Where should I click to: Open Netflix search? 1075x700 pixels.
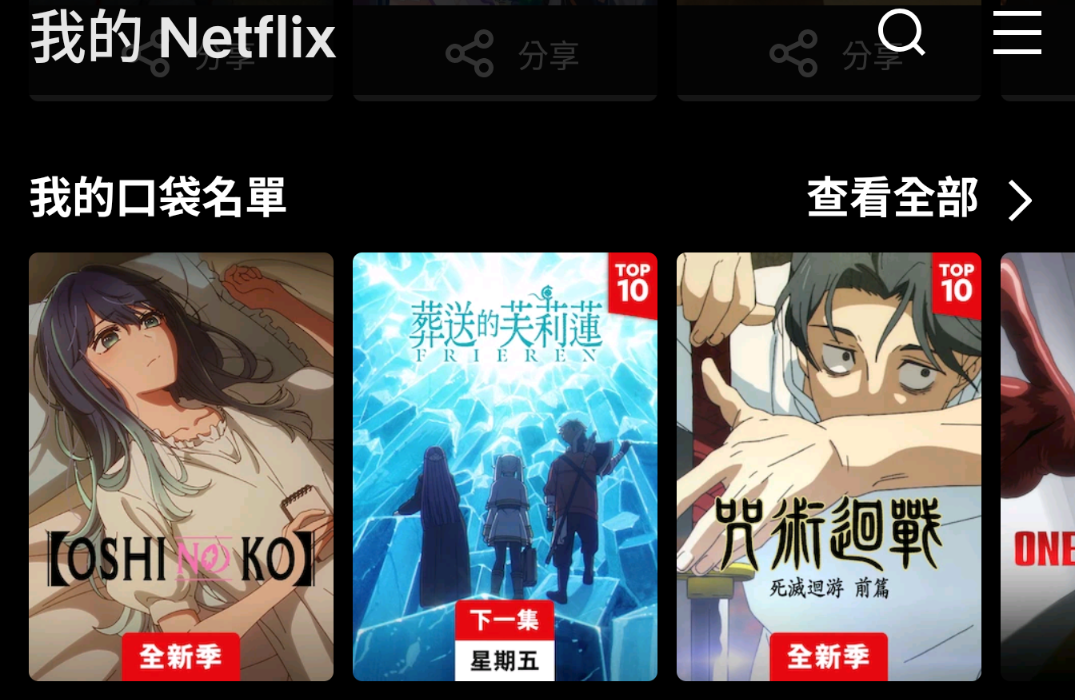click(x=901, y=34)
